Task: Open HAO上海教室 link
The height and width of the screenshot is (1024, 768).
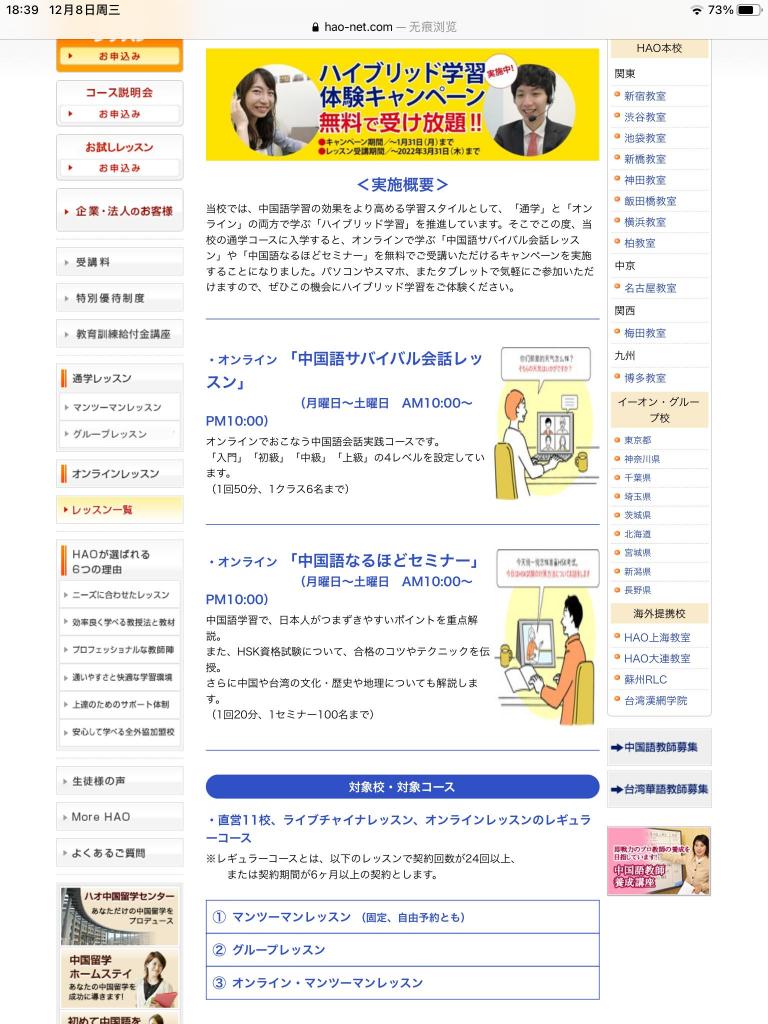Action: coord(656,637)
